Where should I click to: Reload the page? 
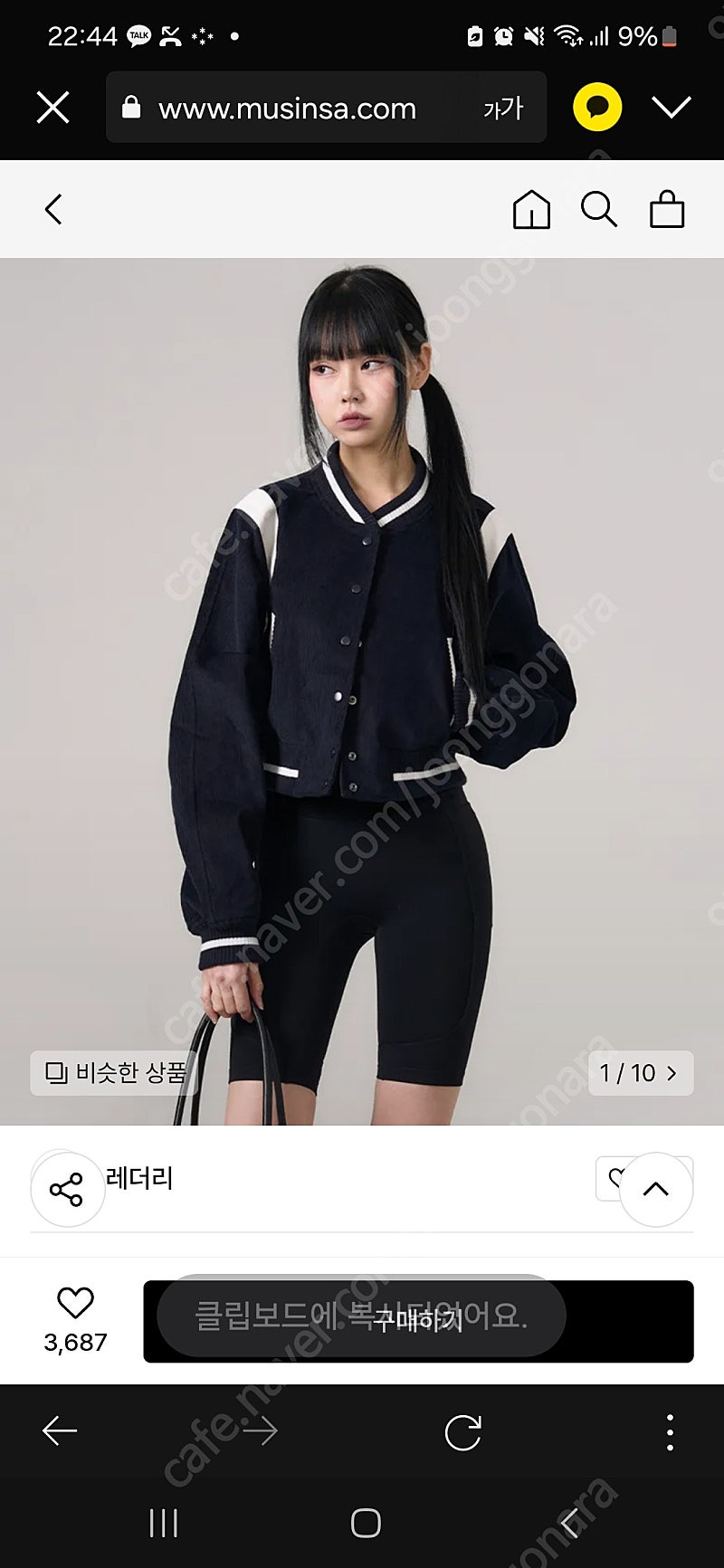point(462,1431)
